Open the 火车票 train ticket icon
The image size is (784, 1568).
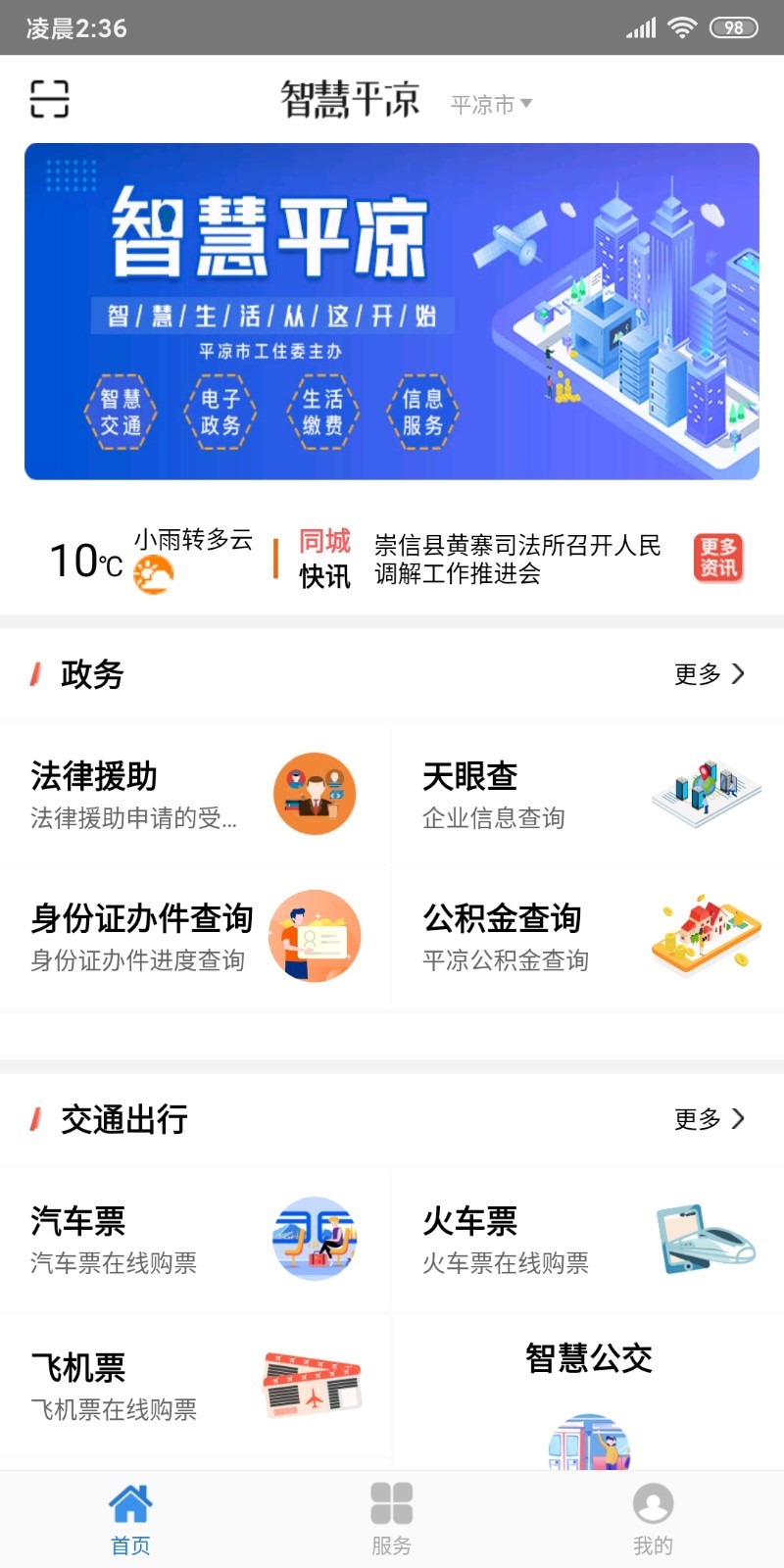pos(706,1238)
